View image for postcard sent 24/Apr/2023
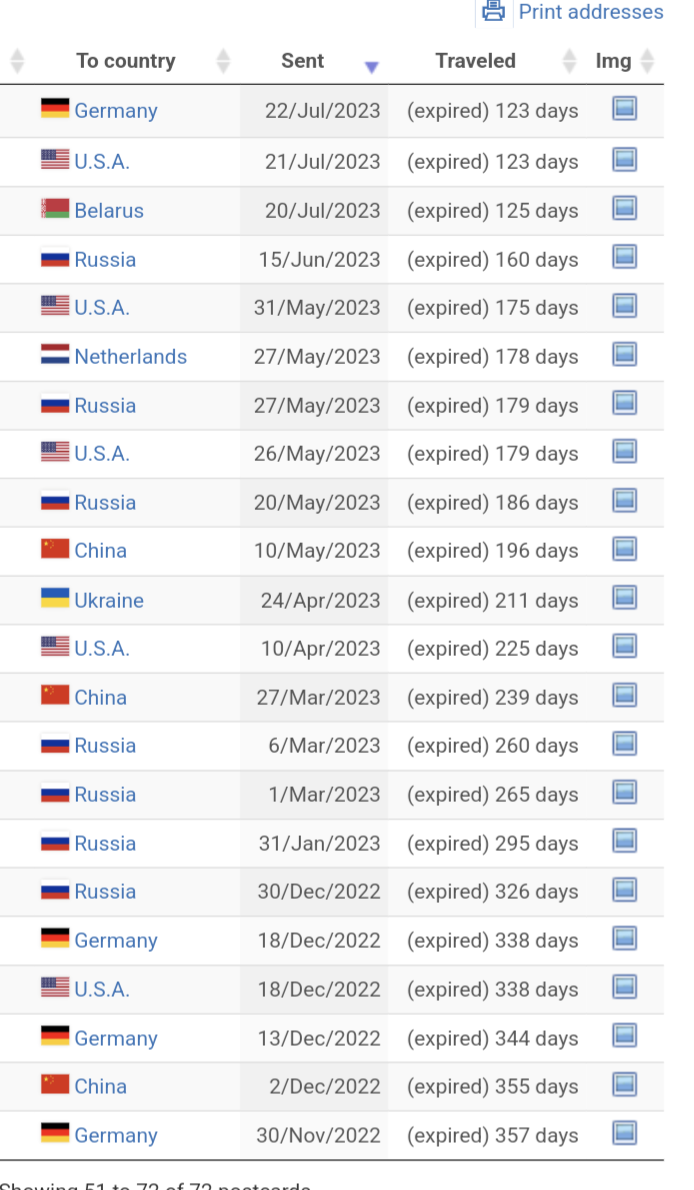694x1190 pixels. pos(624,598)
